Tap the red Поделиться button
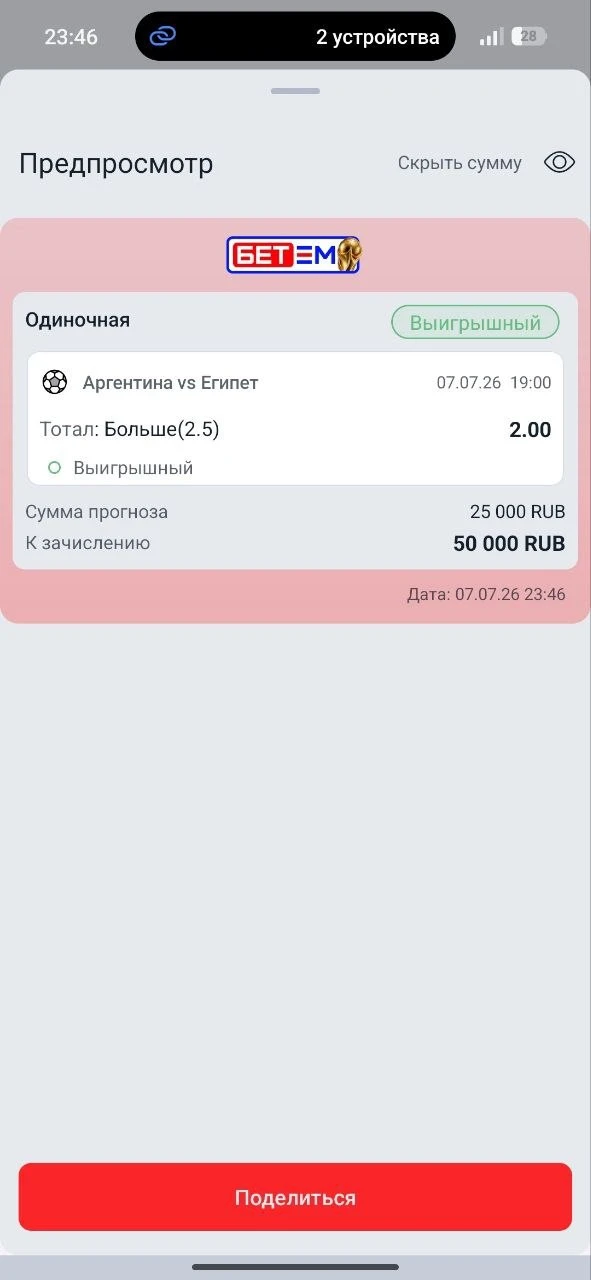This screenshot has width=591, height=1280. [x=295, y=1197]
